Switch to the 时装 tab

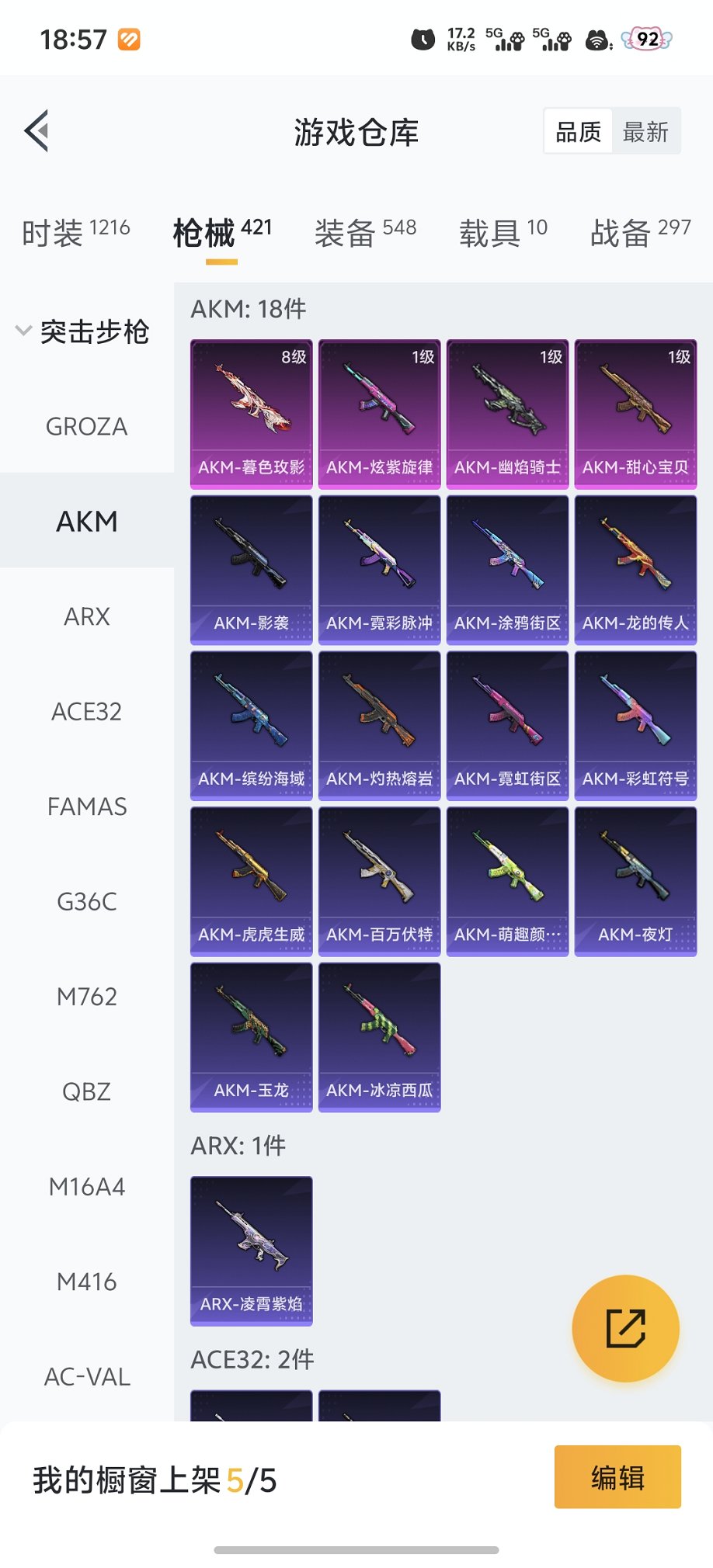point(75,232)
